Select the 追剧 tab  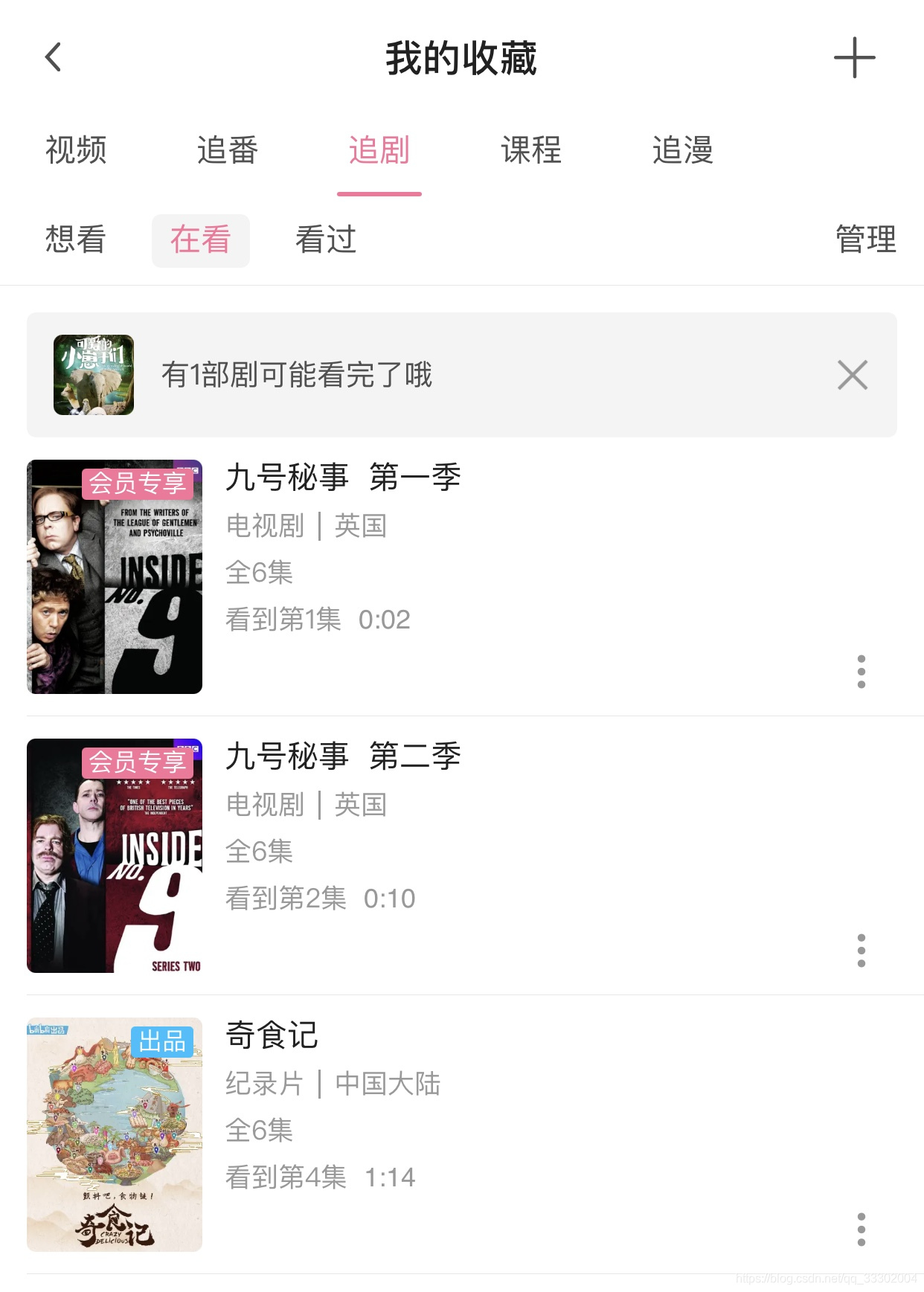click(x=379, y=150)
